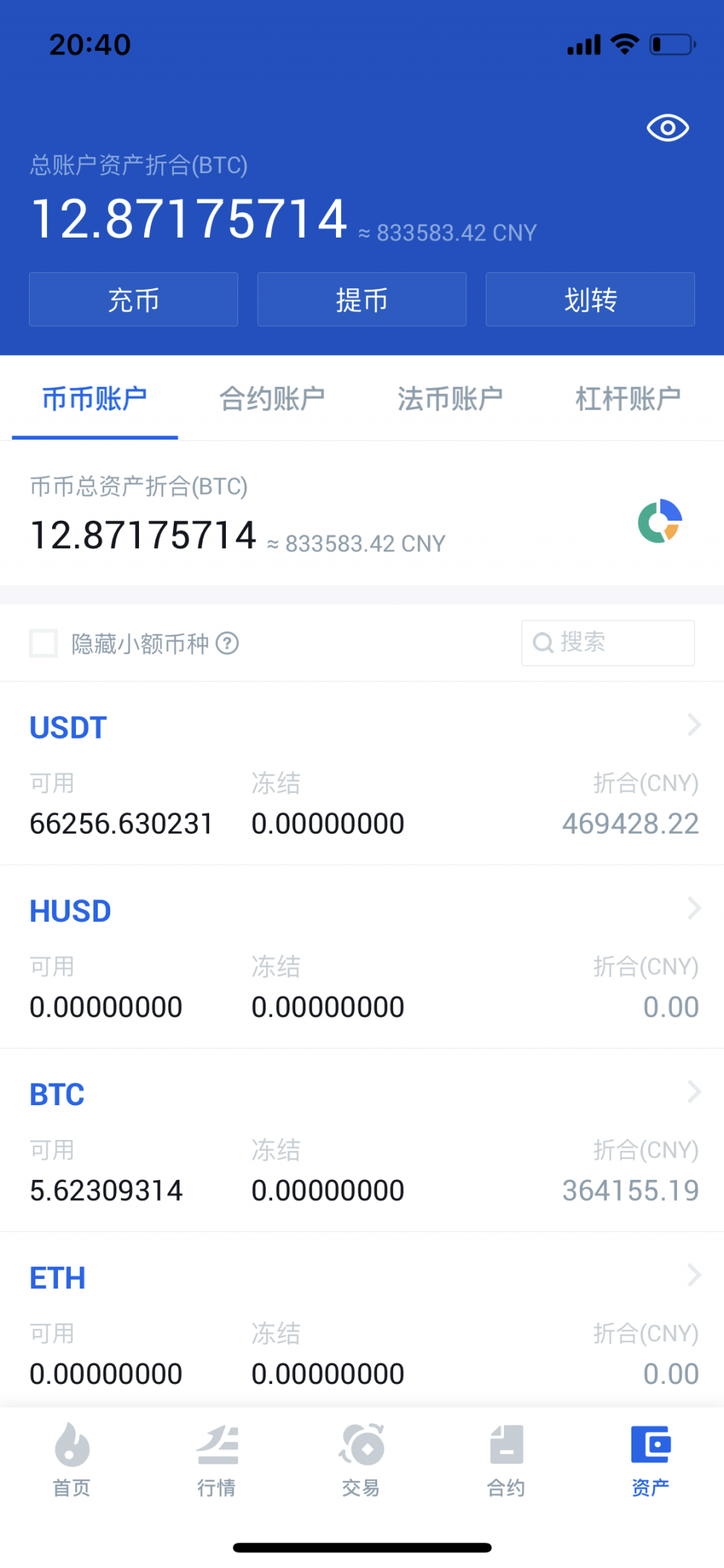The width and height of the screenshot is (724, 1568).
Task: Tap the 搜索 search input field
Action: tap(608, 643)
